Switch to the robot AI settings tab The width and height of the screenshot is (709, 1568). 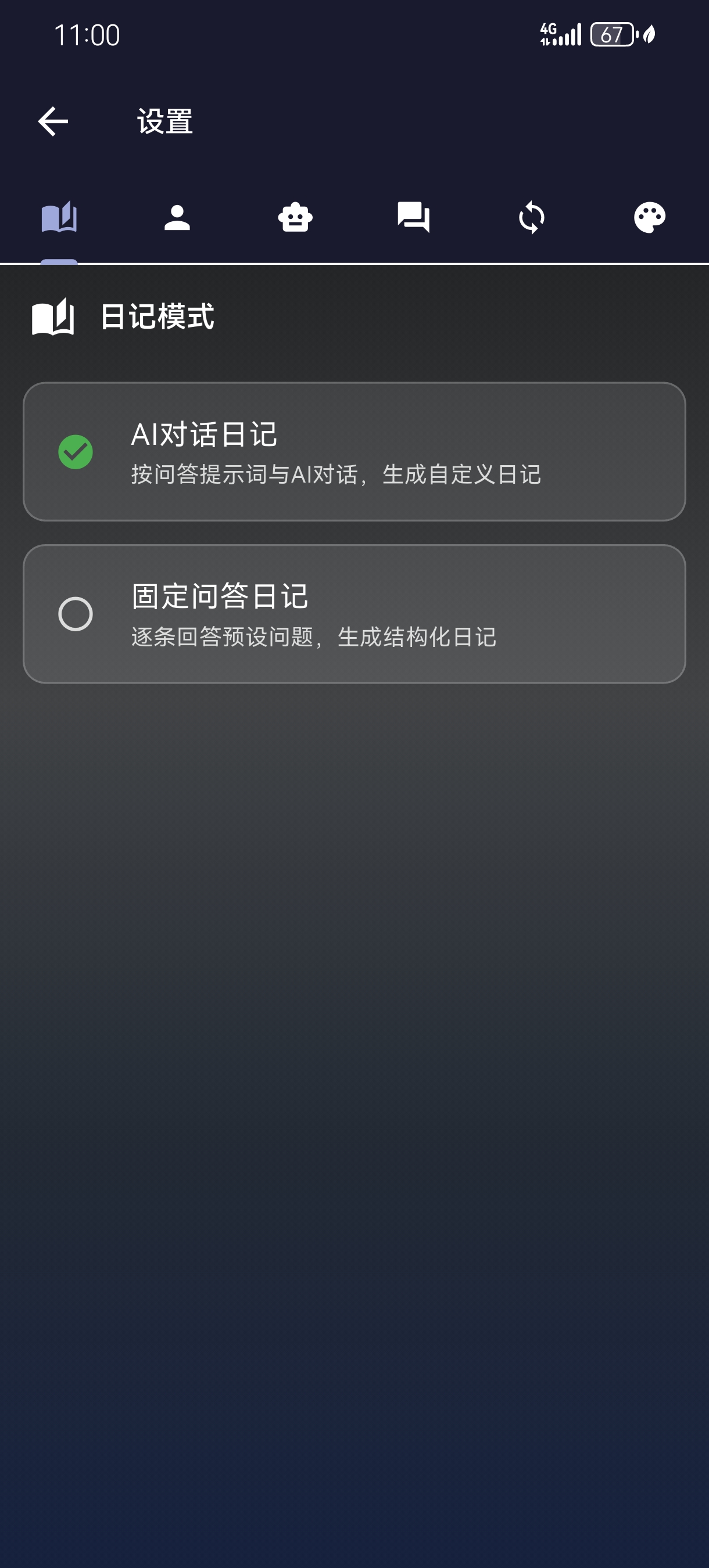pyautogui.click(x=295, y=217)
